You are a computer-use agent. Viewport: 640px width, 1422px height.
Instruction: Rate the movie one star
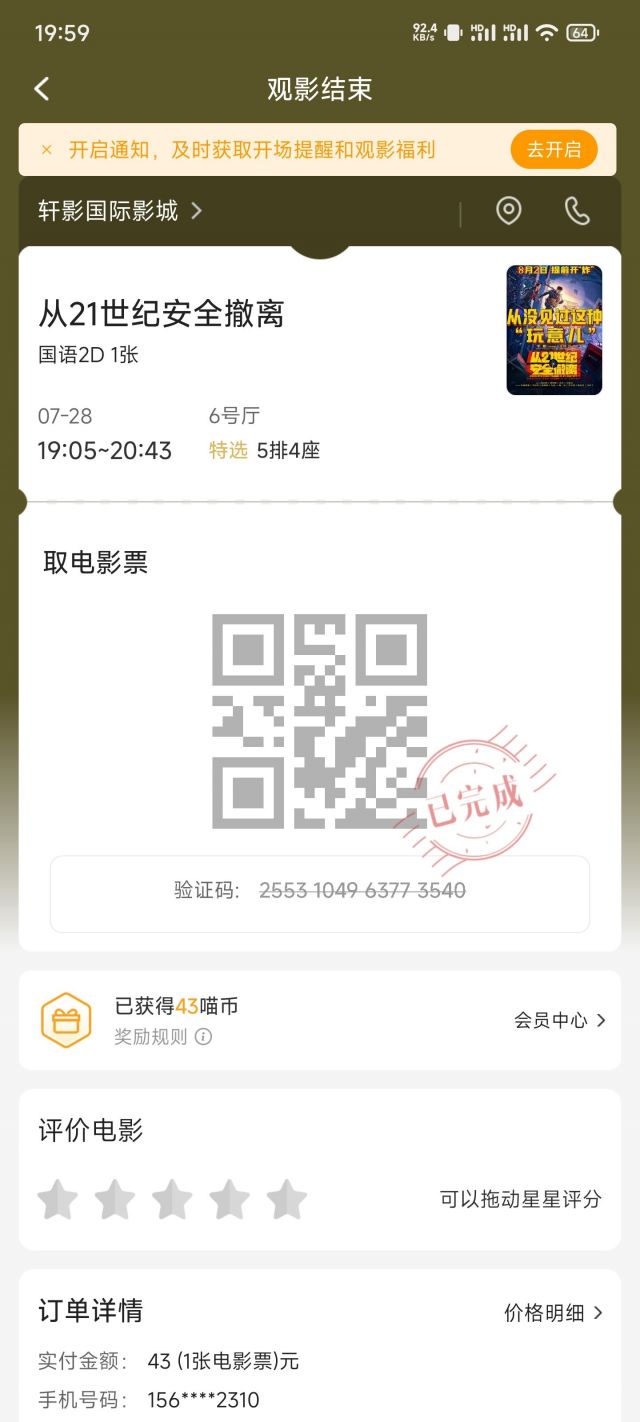click(58, 1199)
